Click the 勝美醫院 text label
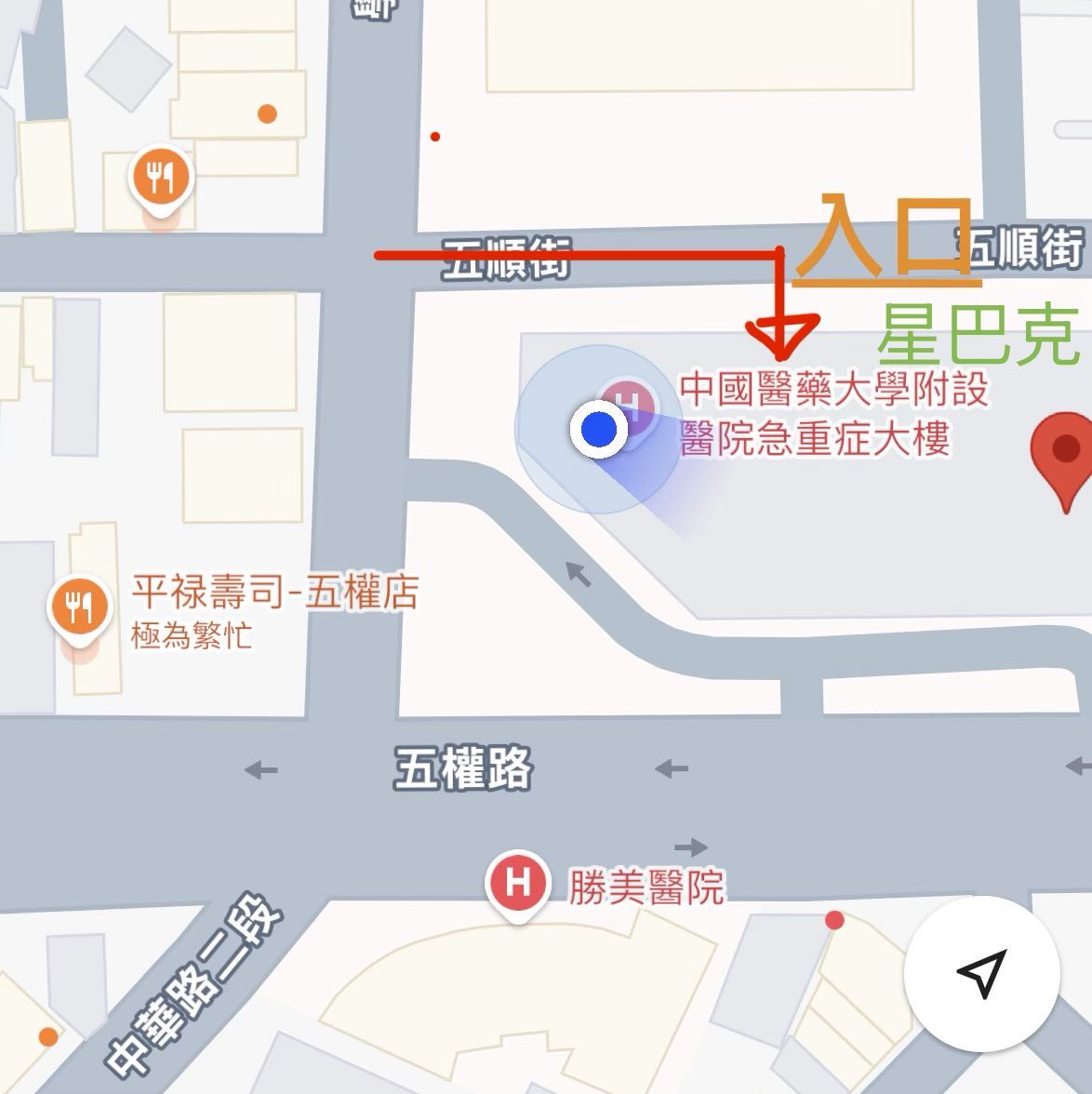 click(x=646, y=886)
